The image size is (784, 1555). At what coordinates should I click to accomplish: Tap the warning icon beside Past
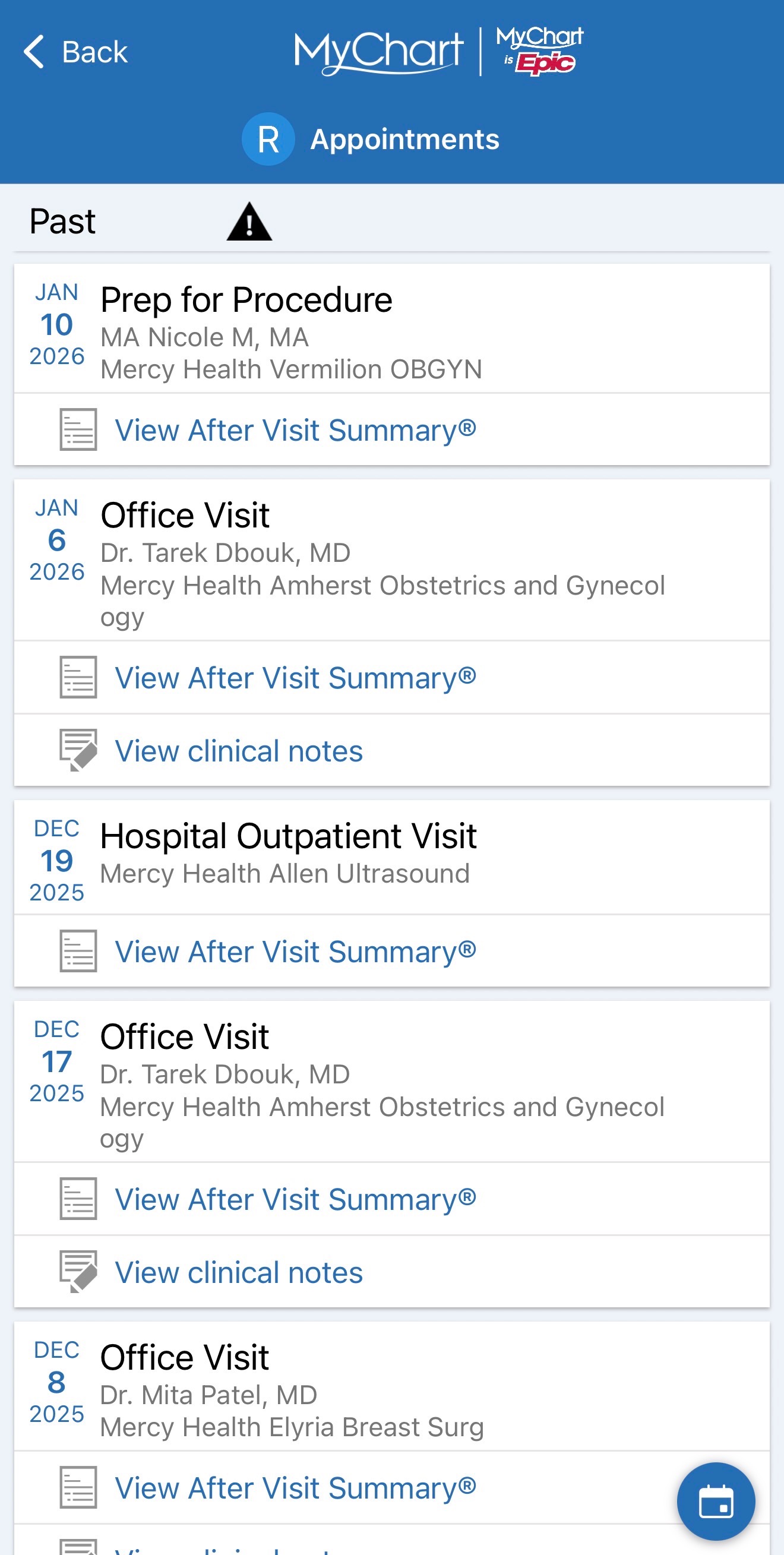pos(249,222)
